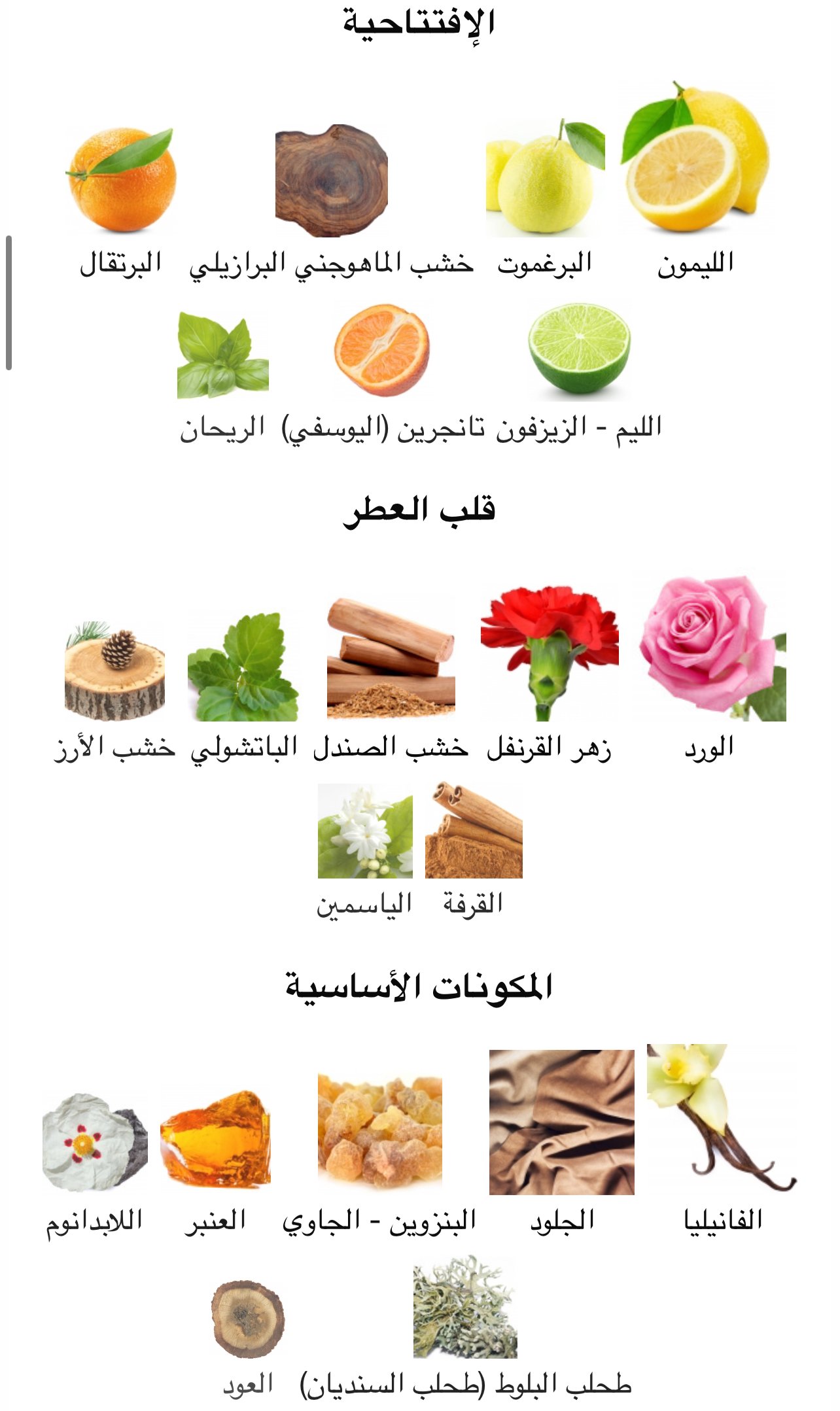The image size is (840, 1411).
Task: Select the الجلود (leather) note
Action: (562, 1141)
